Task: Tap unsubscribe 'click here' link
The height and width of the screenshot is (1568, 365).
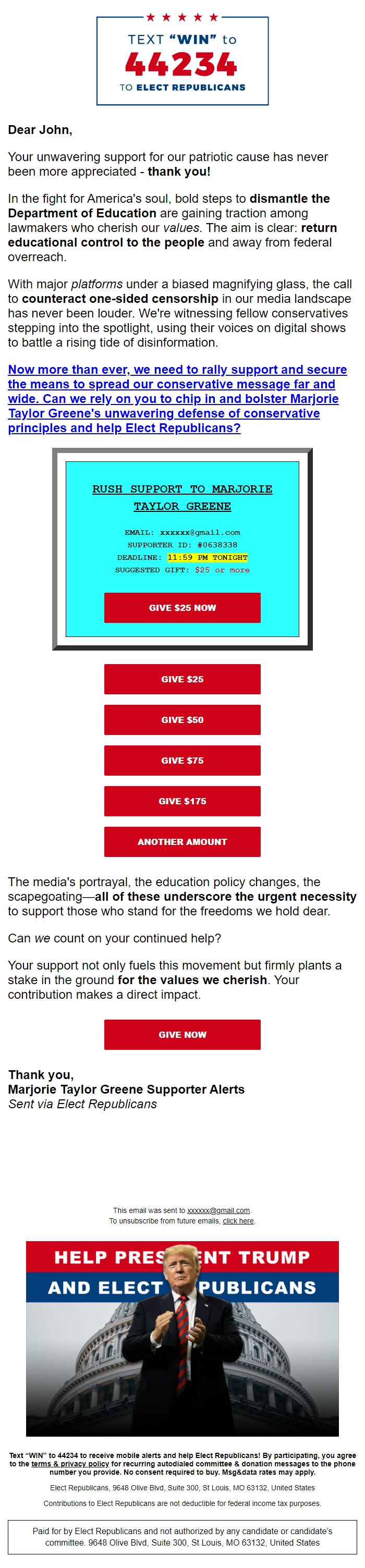Action: 238,1220
